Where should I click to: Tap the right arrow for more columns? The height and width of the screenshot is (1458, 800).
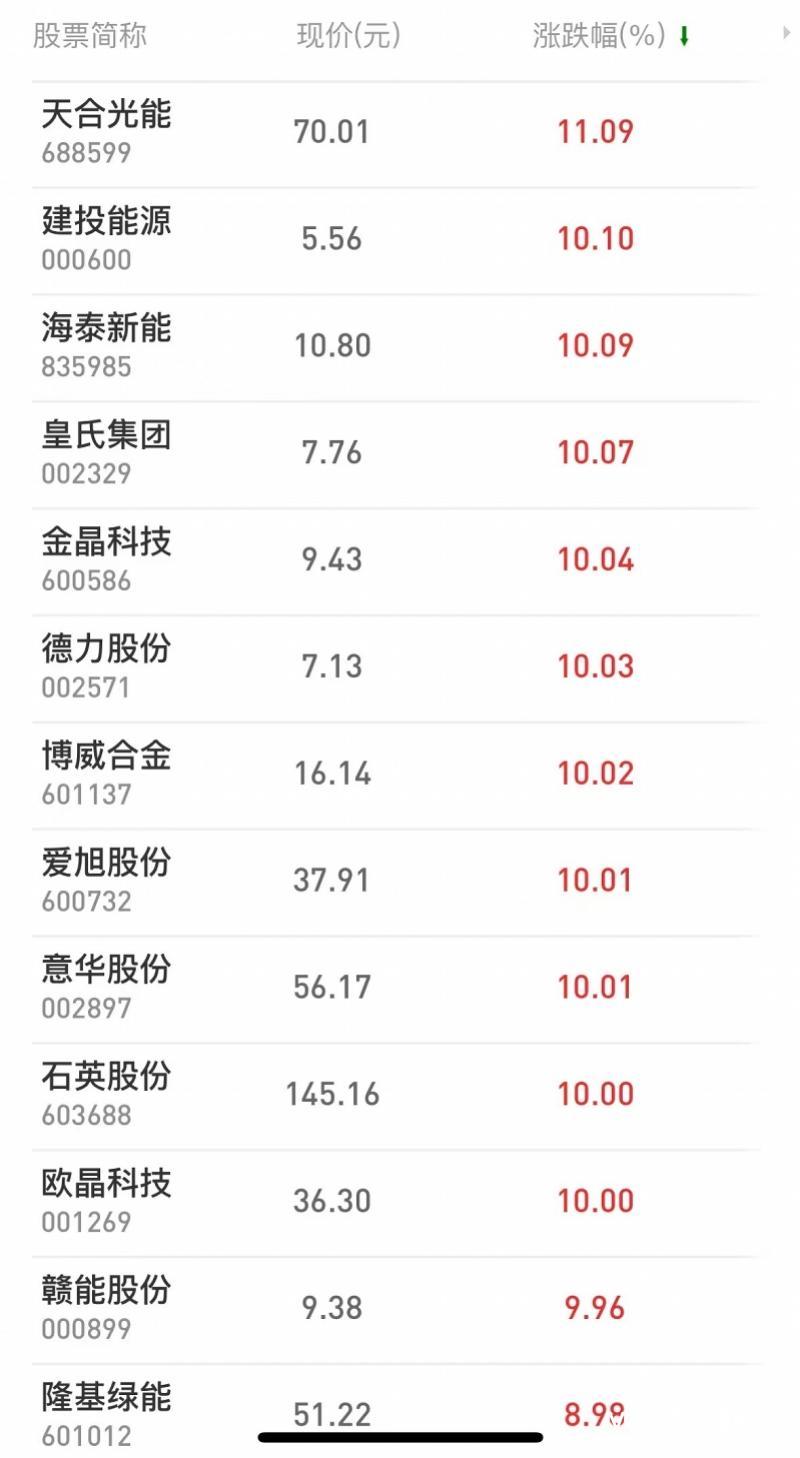[786, 33]
